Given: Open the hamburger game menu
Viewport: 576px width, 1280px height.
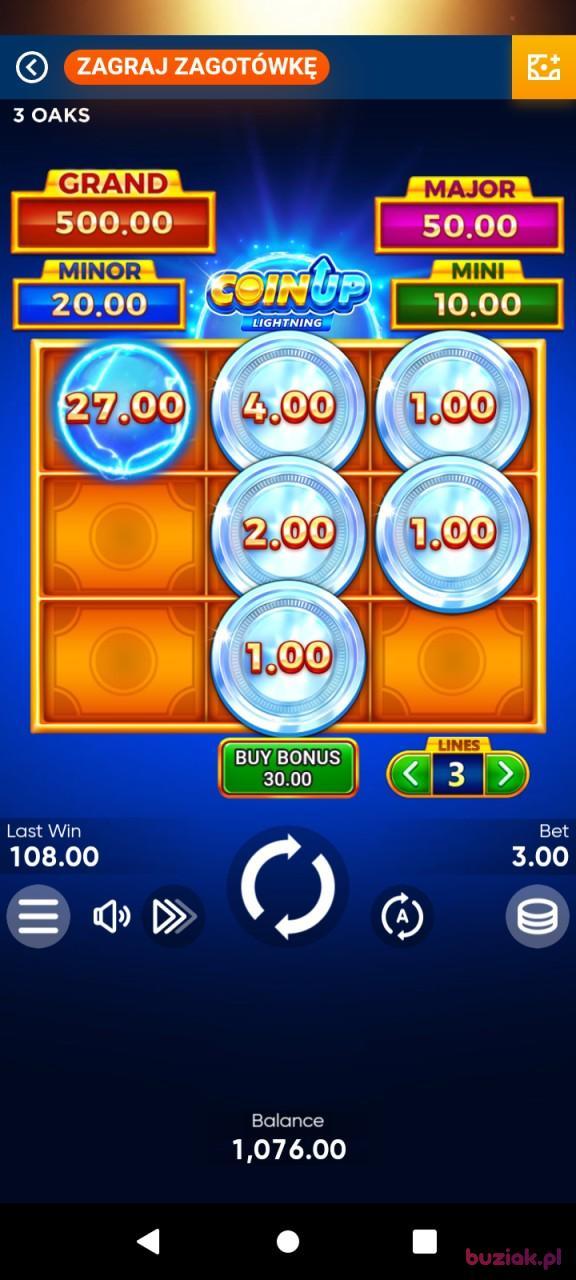Looking at the screenshot, I should click(x=38, y=916).
